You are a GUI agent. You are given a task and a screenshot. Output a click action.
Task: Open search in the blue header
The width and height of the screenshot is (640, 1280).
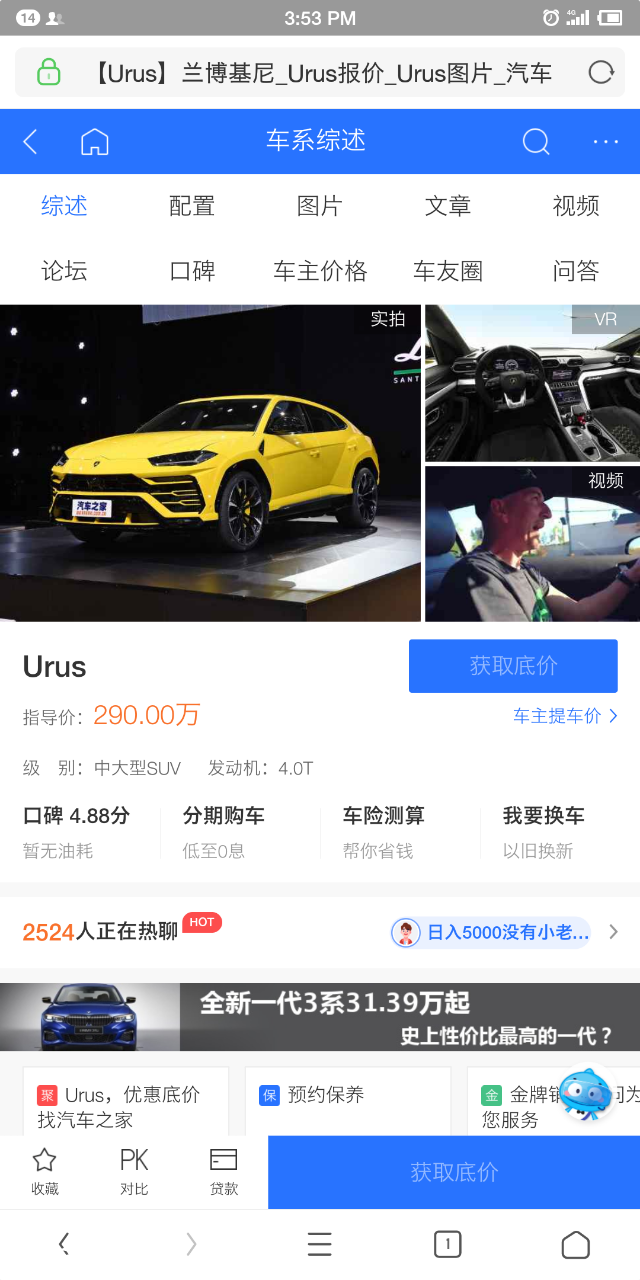(x=536, y=142)
